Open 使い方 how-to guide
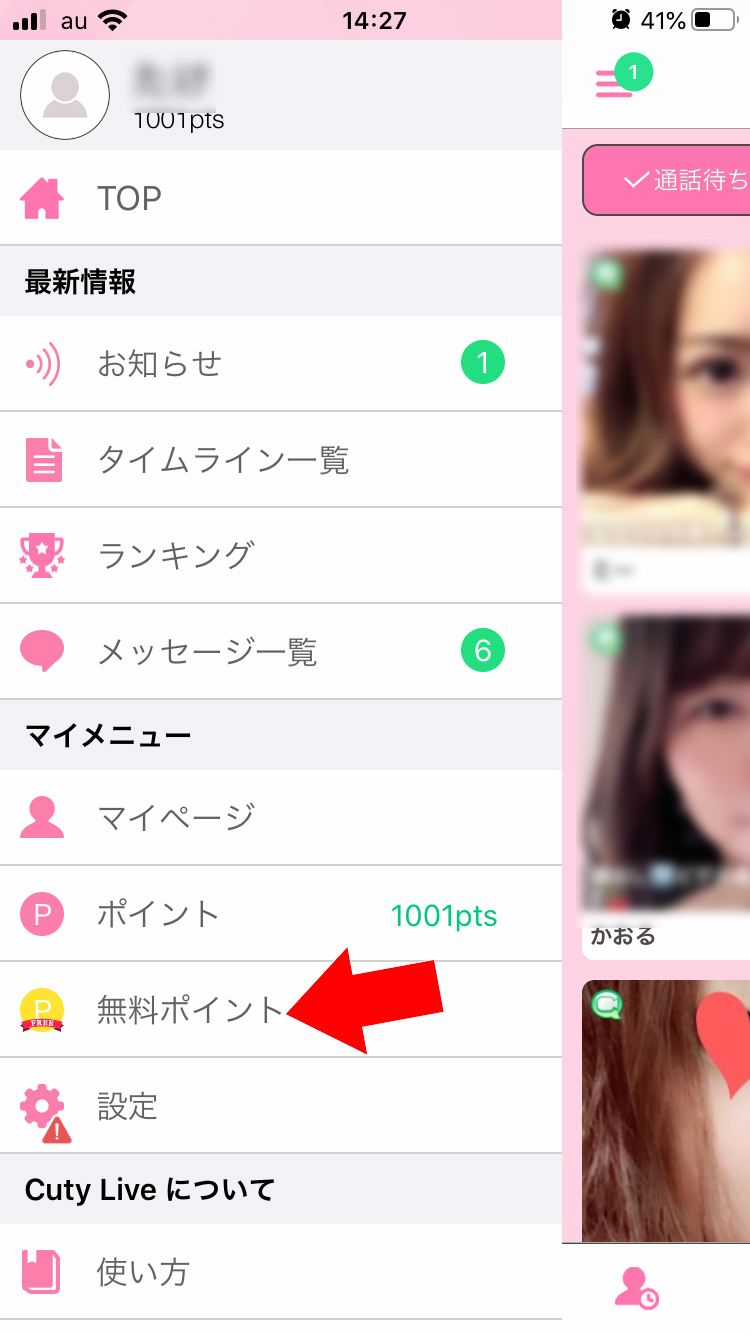The image size is (750, 1334). click(281, 1271)
